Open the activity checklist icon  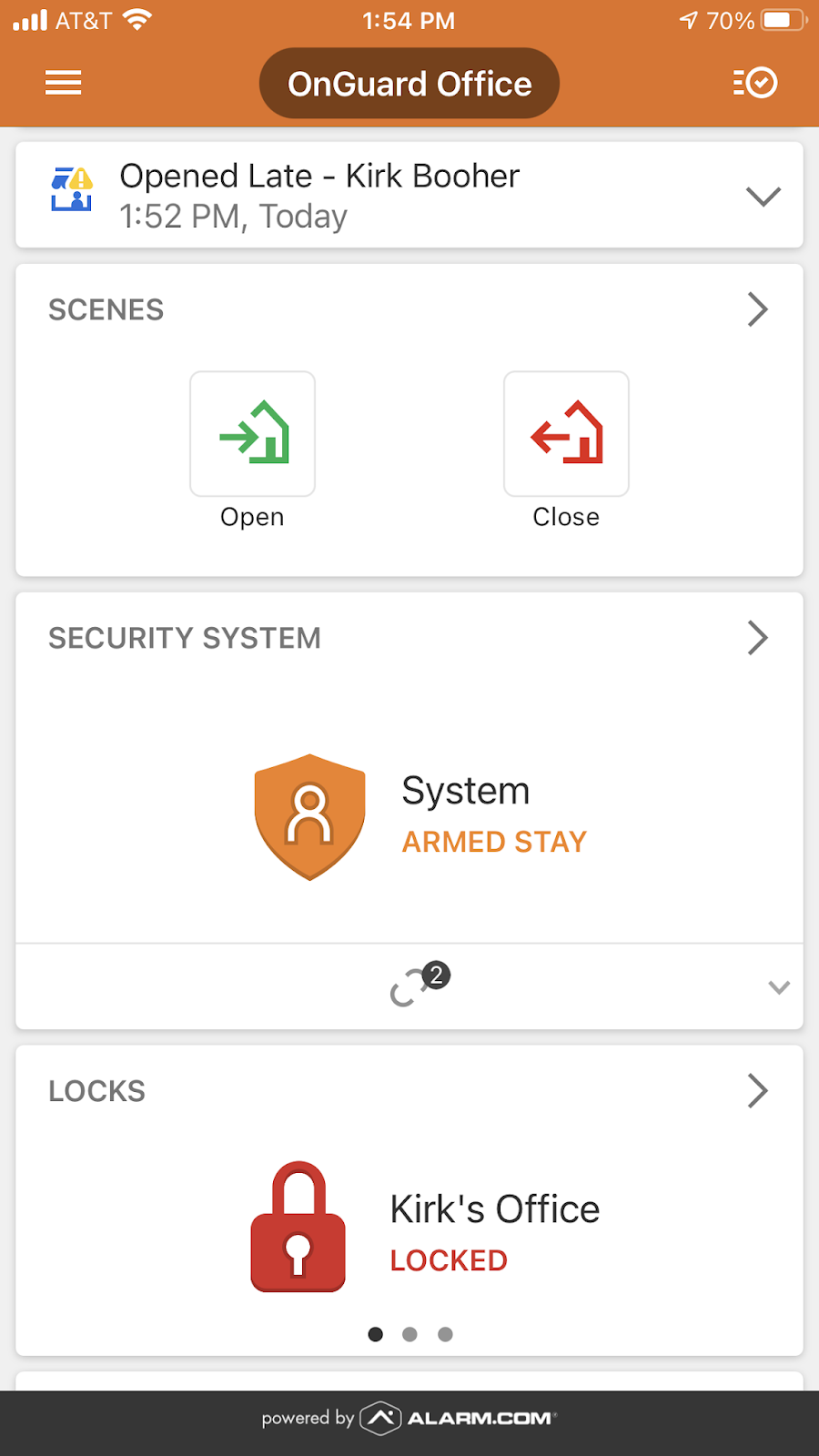tap(754, 83)
